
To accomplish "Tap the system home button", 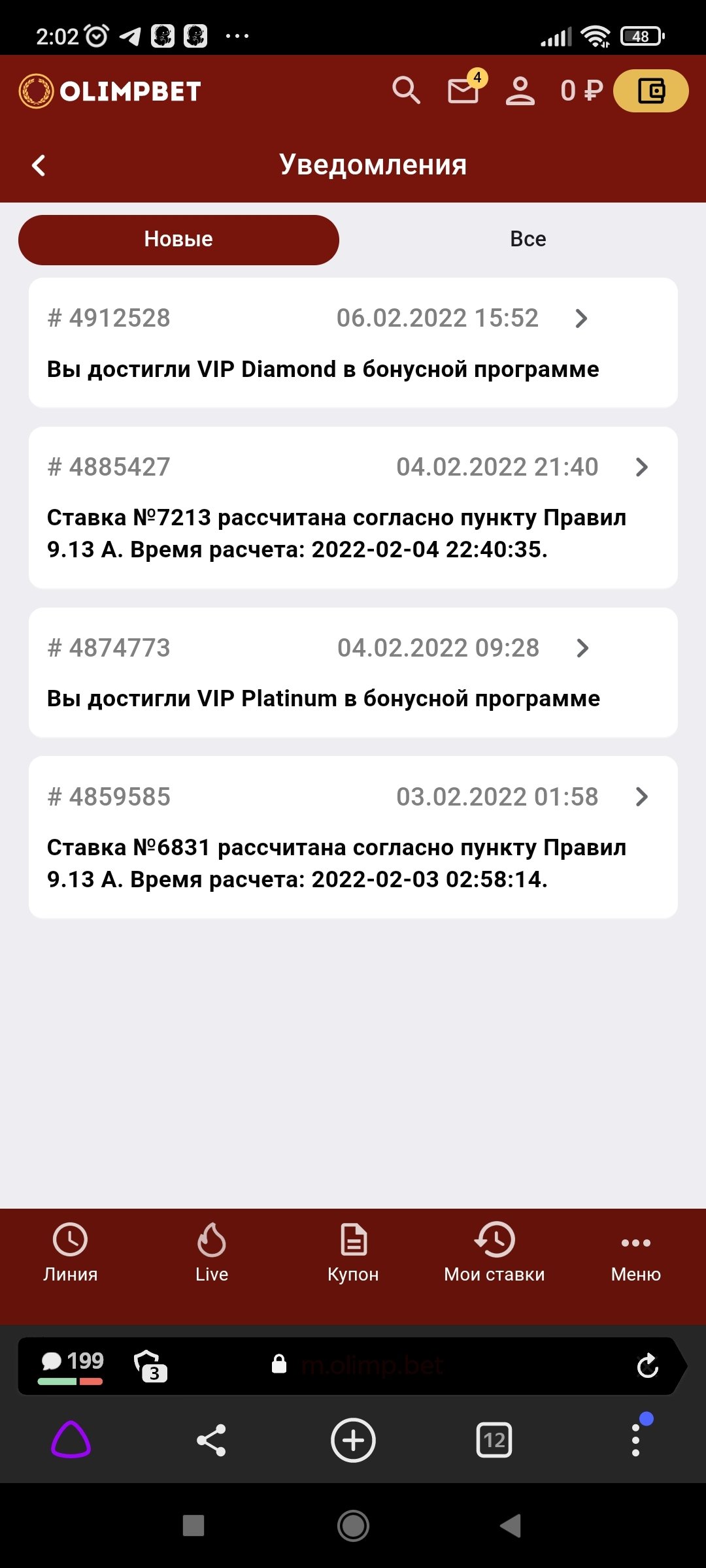I will (353, 1526).
